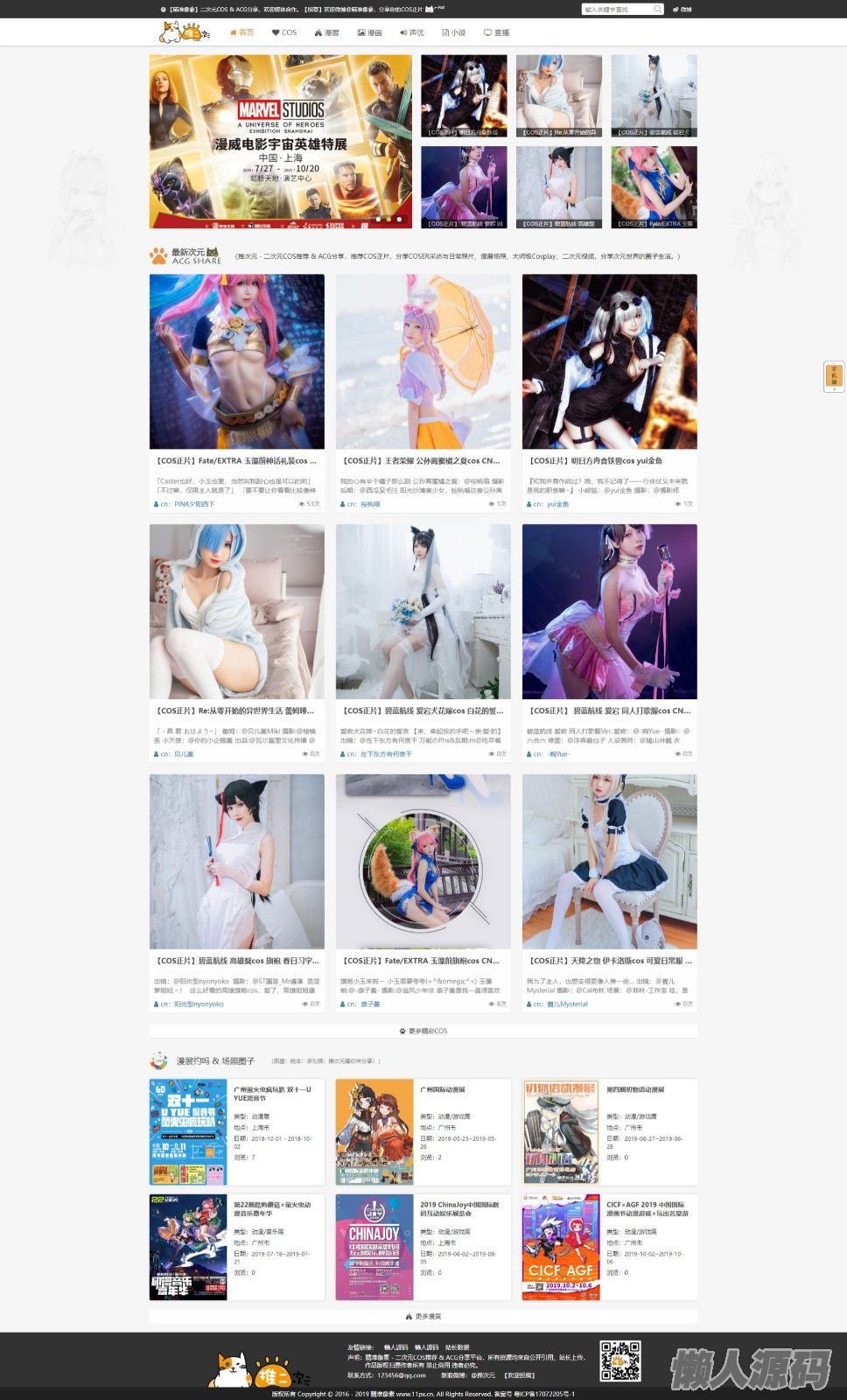Open the 广州国际动漫展 event card
Screen dimensions: 847x1400
442,1090
